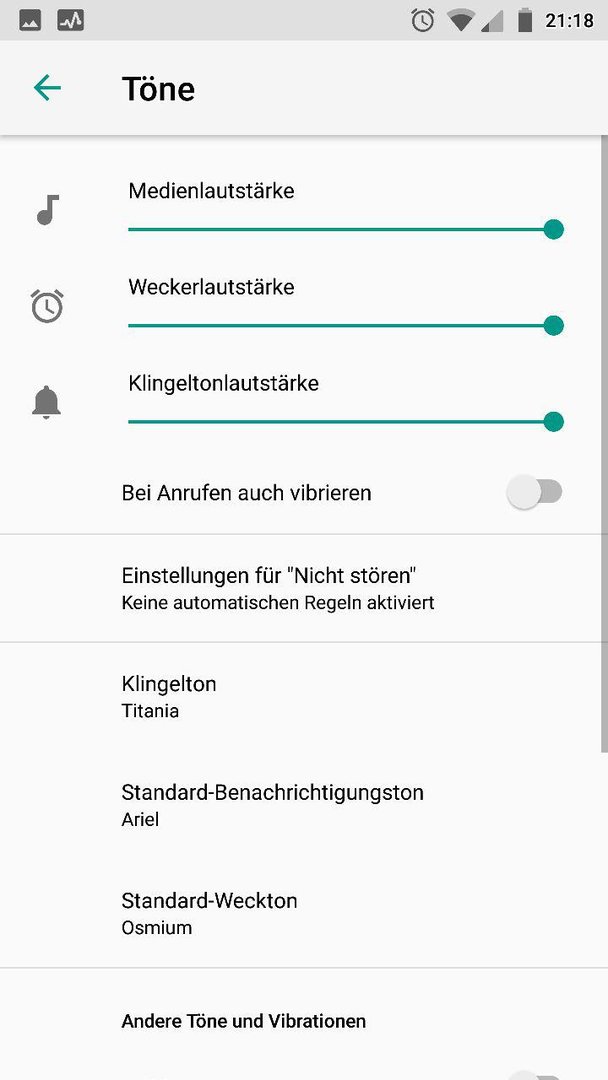Open Einstellungen für "Nicht stören"
This screenshot has width=608, height=1080.
tap(304, 588)
